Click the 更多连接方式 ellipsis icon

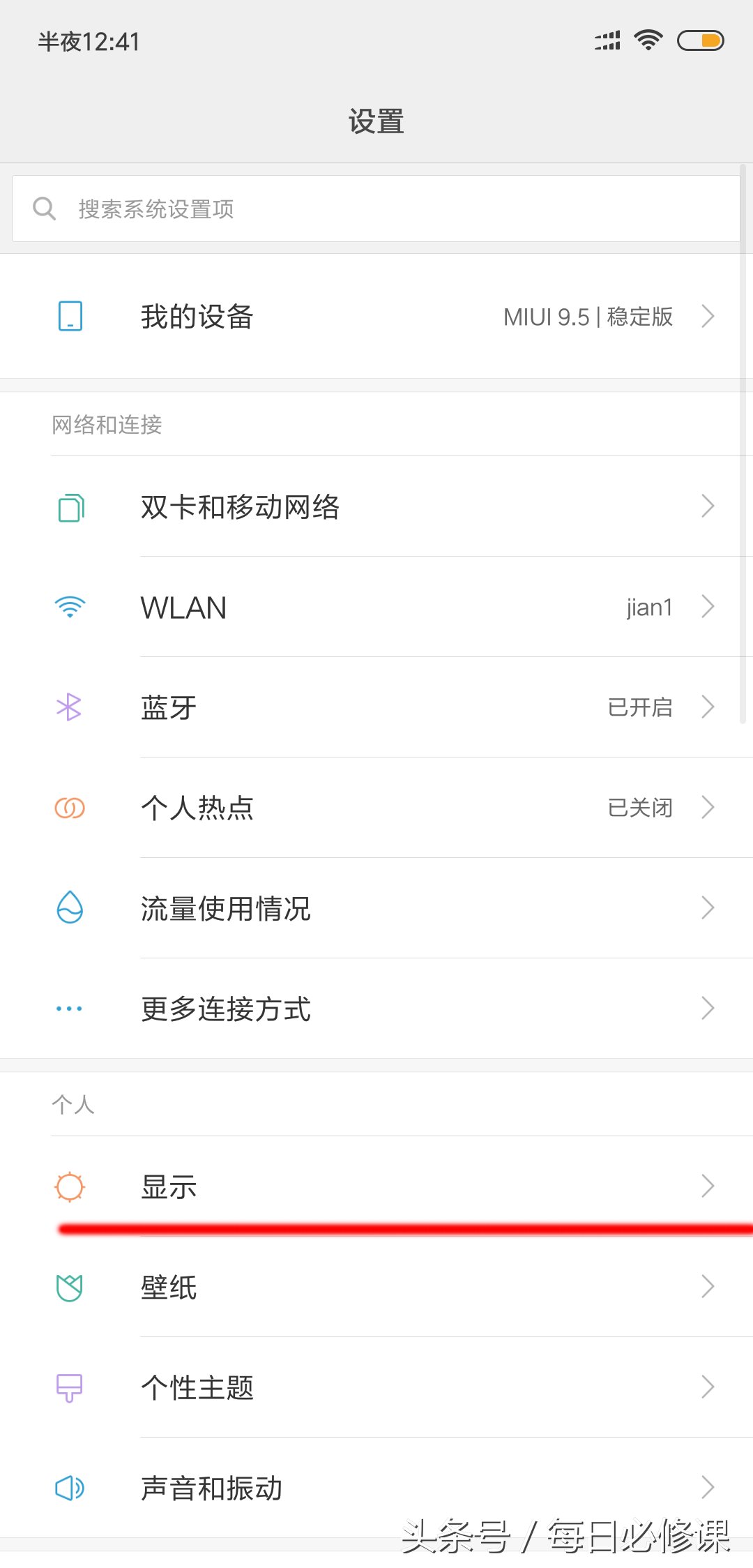(69, 1008)
